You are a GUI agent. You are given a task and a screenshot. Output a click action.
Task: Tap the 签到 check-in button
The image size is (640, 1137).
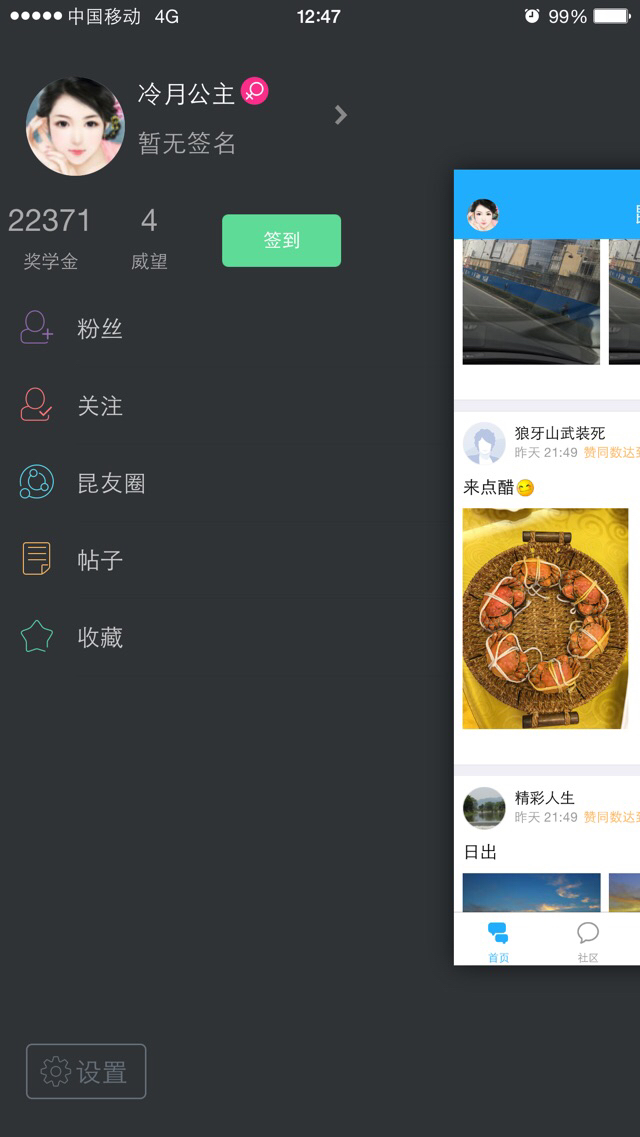[281, 241]
